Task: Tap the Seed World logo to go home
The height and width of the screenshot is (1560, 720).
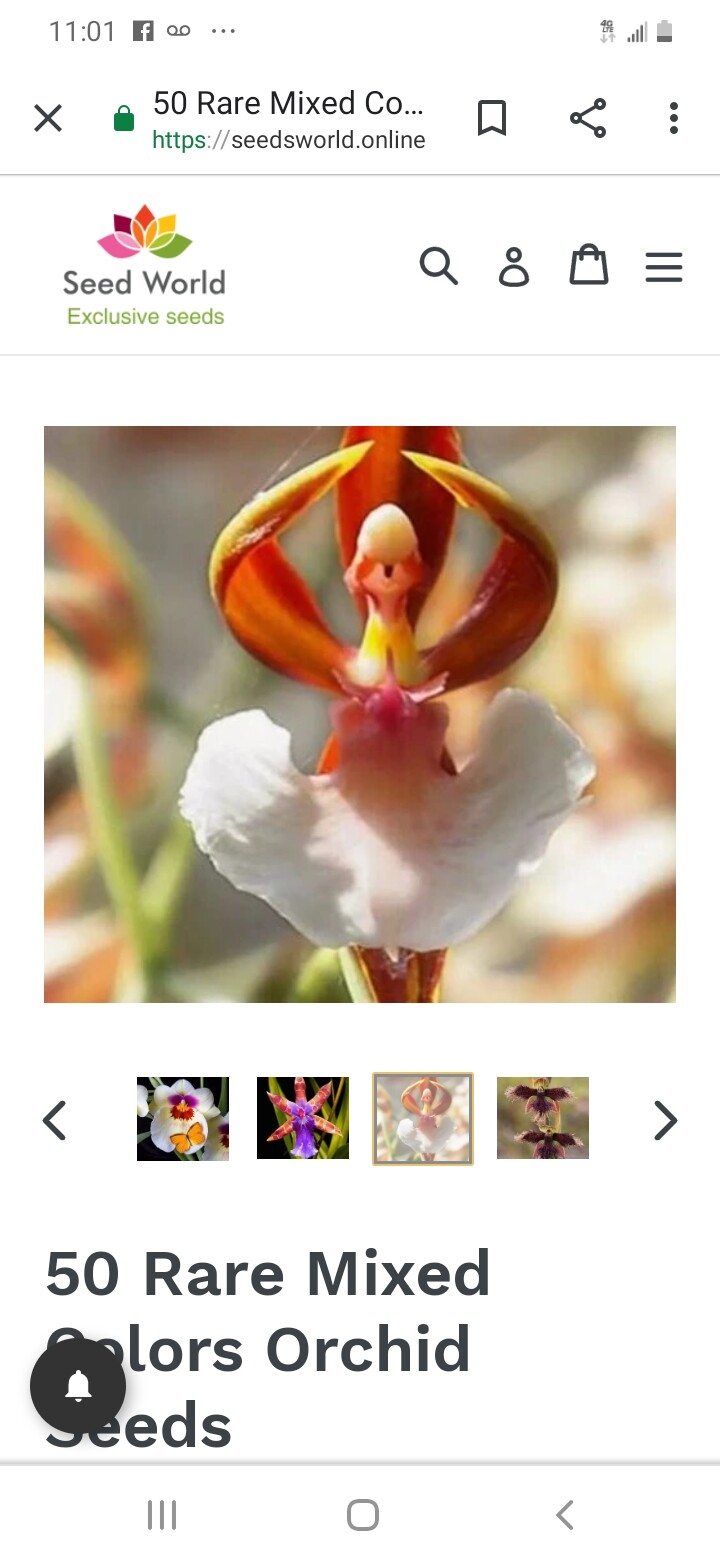Action: [x=145, y=266]
